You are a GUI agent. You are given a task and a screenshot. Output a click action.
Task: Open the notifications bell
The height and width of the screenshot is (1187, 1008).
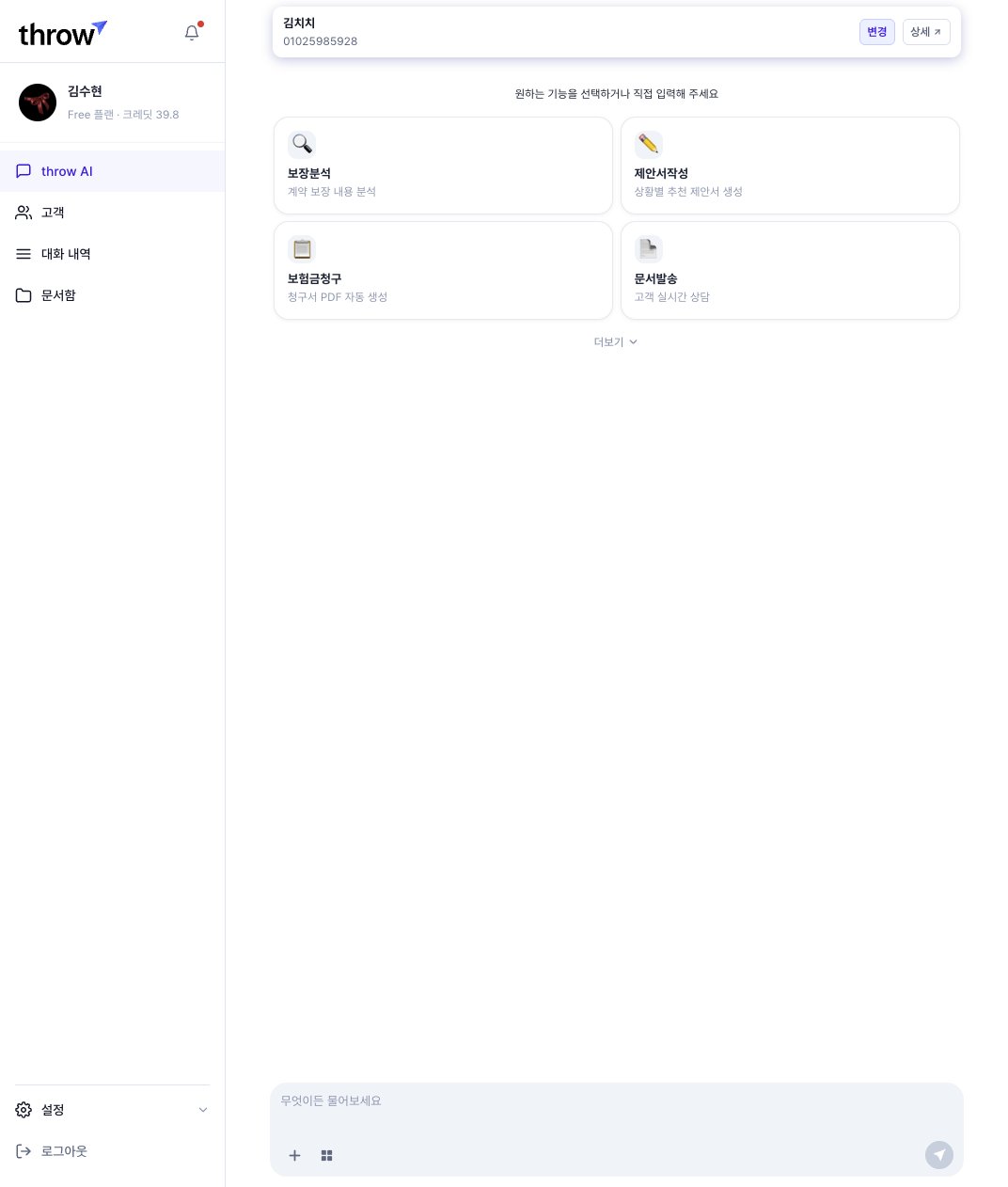click(x=192, y=33)
